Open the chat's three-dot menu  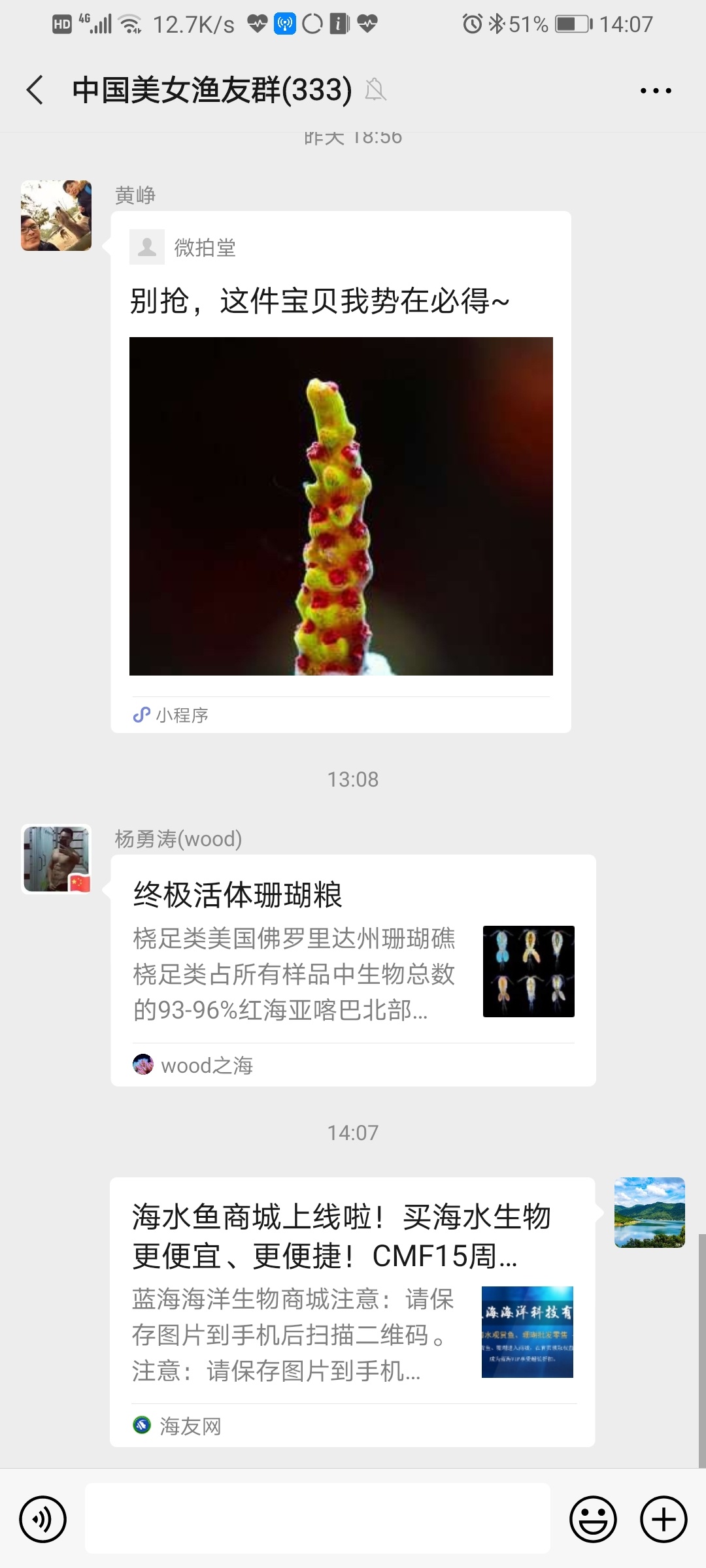click(x=656, y=91)
